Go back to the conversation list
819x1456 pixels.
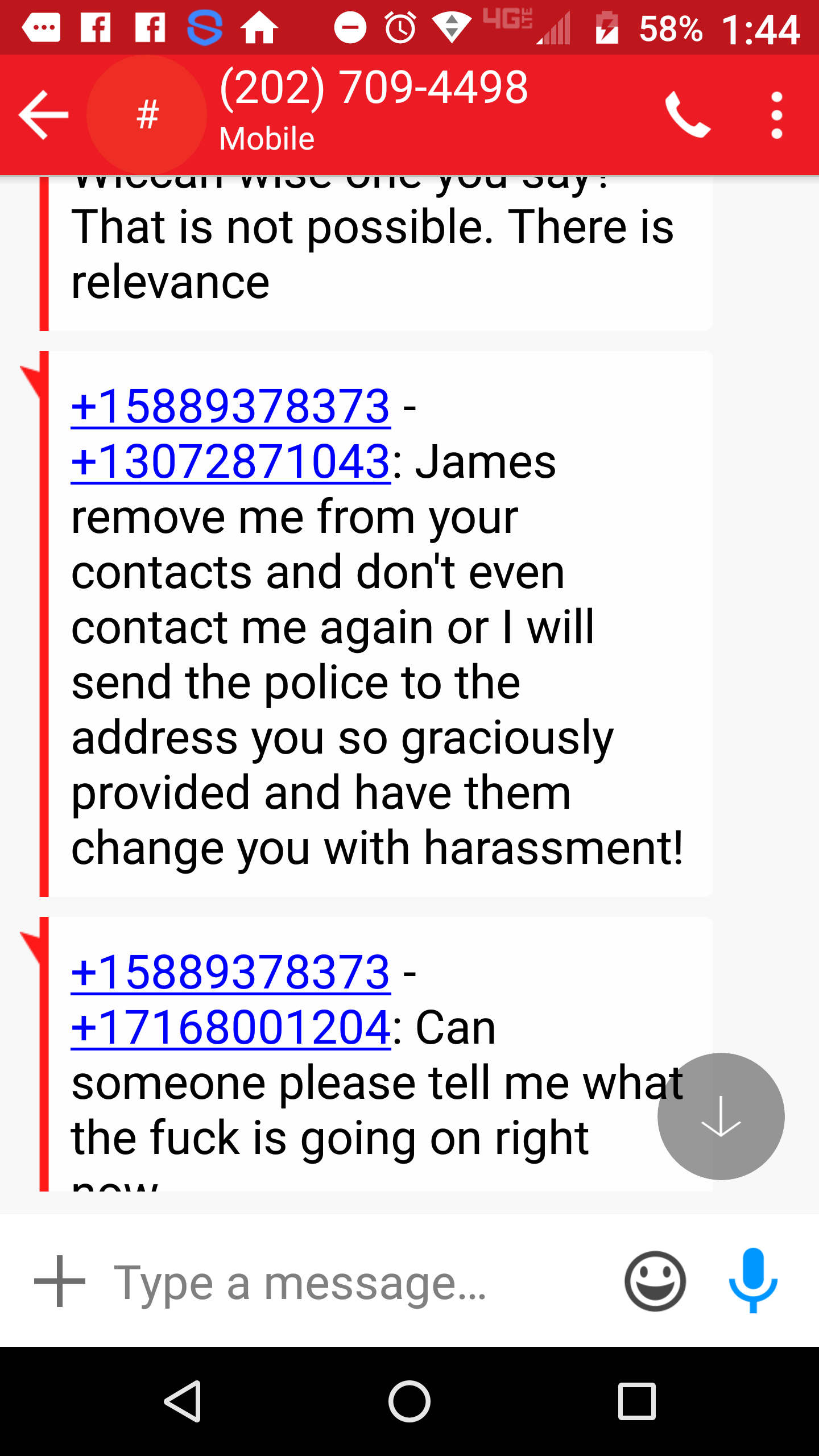tap(43, 115)
